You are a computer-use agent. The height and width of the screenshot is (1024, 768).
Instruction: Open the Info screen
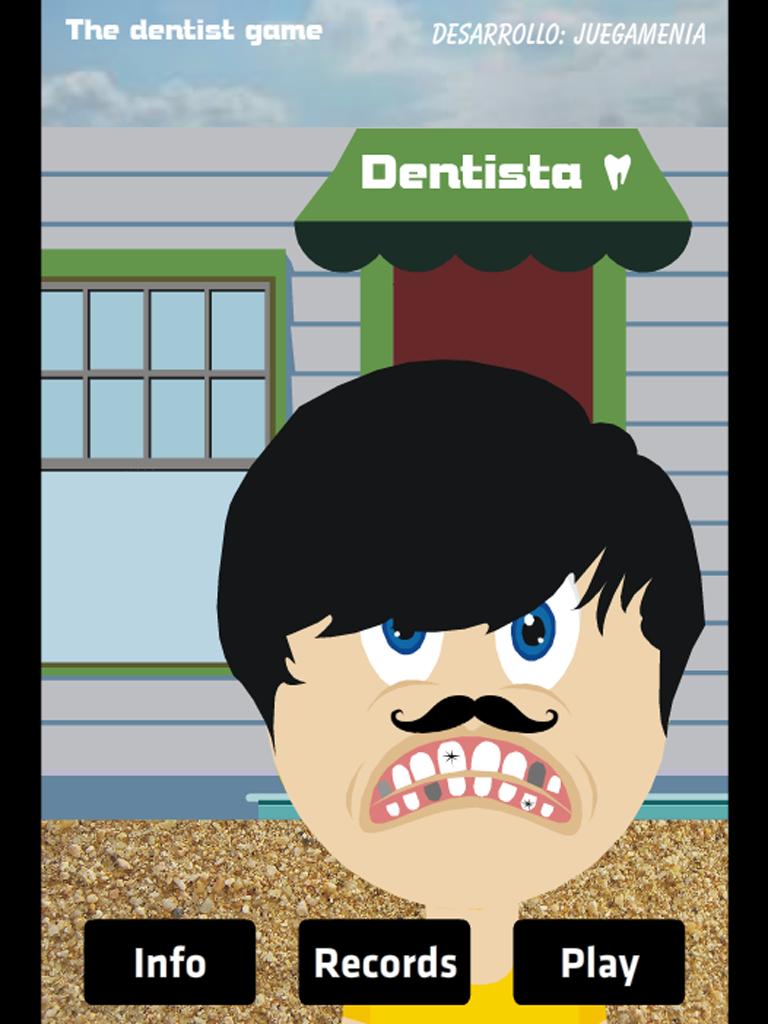pos(172,963)
